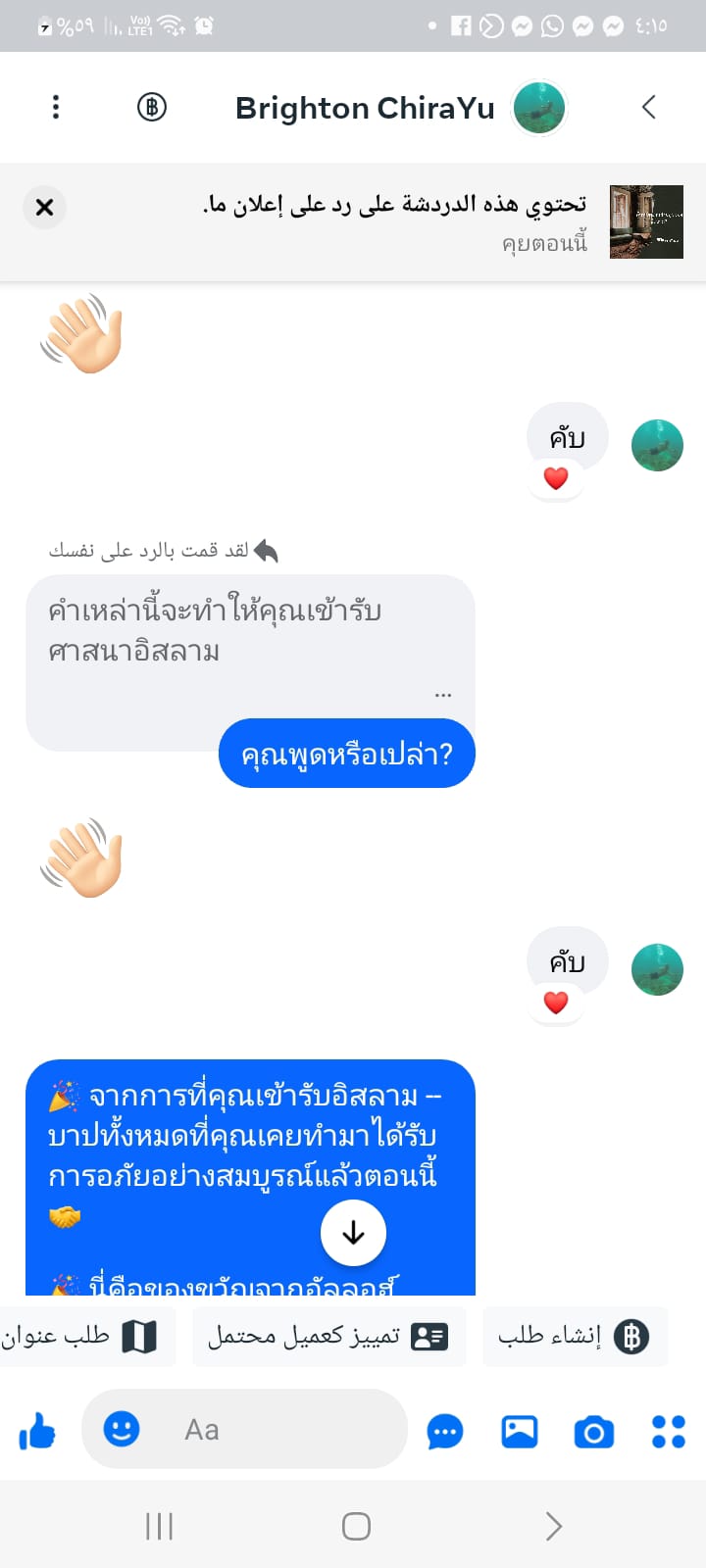
Task: Open the four-dot more options grid
Action: coord(669,1432)
